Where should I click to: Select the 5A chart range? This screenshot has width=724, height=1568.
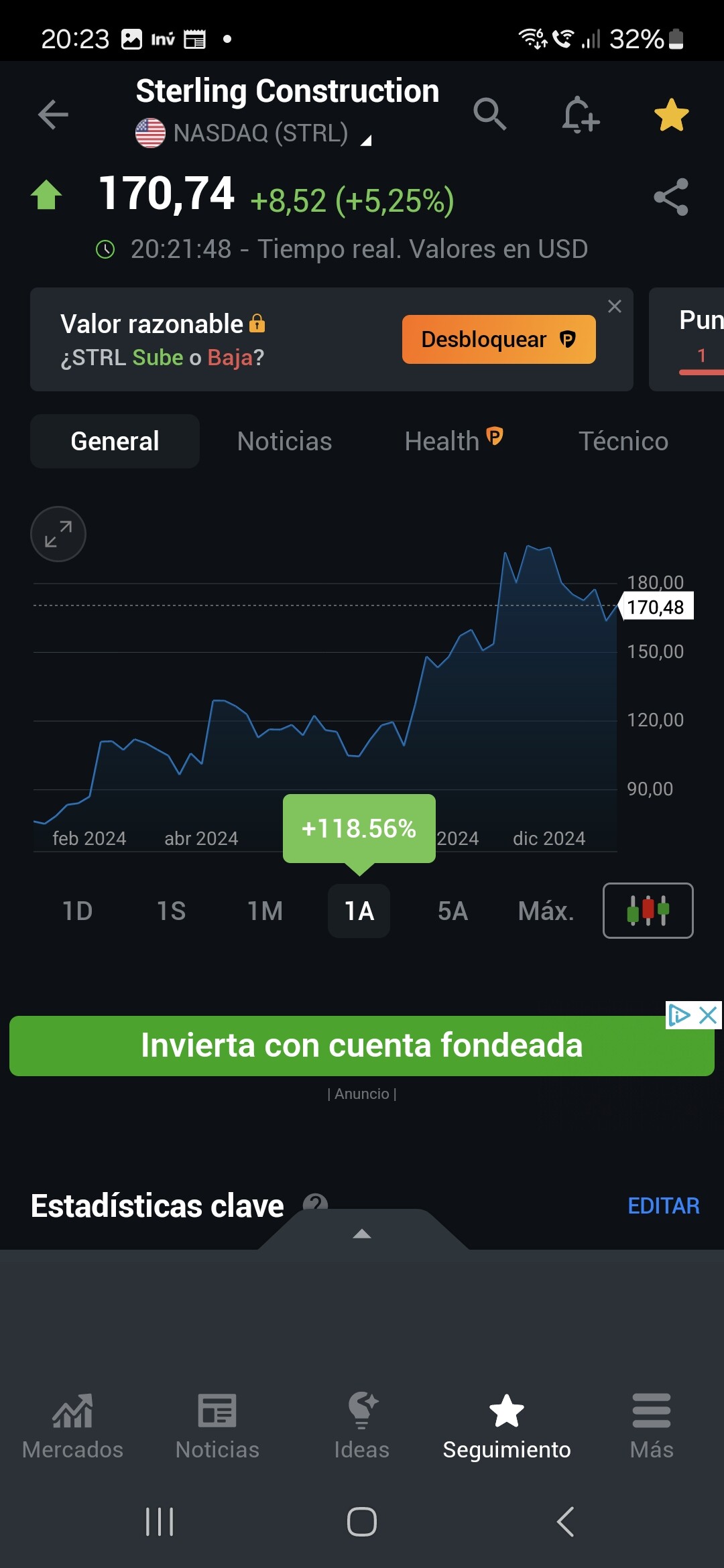[453, 911]
